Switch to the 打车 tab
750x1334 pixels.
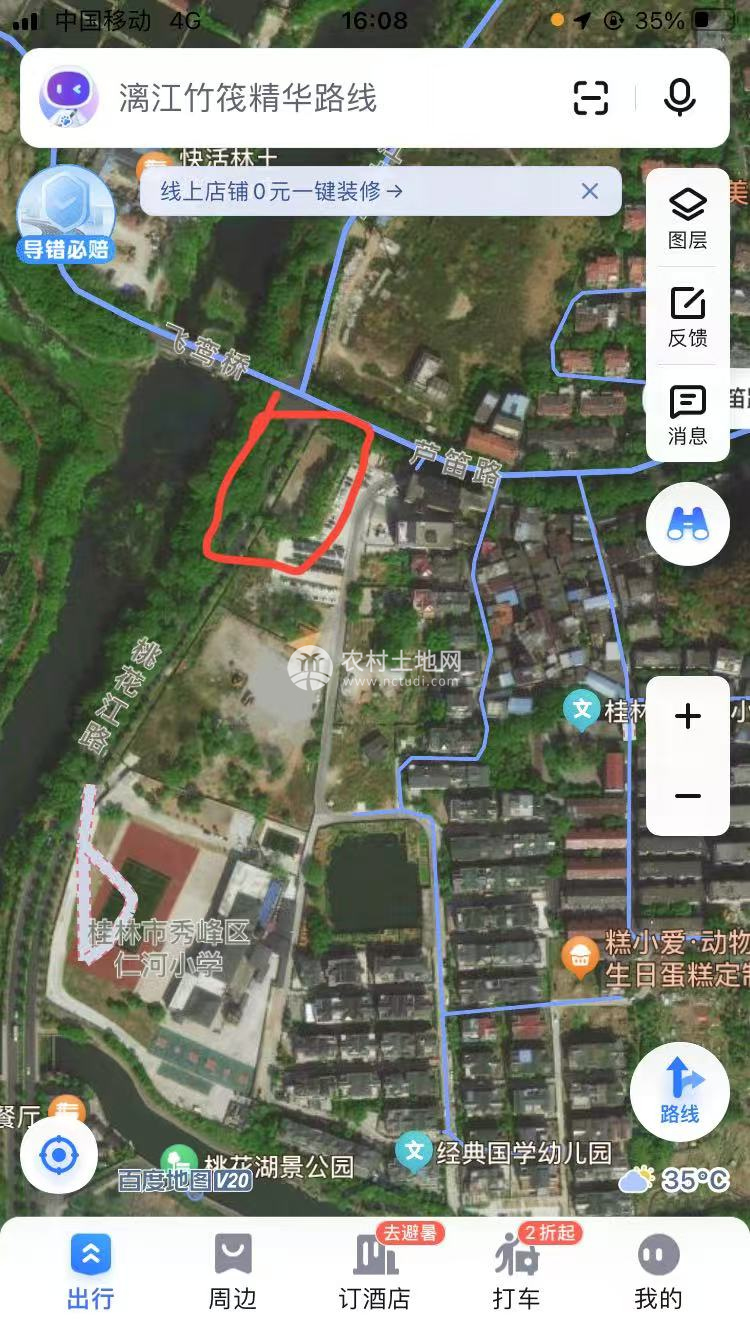click(516, 1272)
